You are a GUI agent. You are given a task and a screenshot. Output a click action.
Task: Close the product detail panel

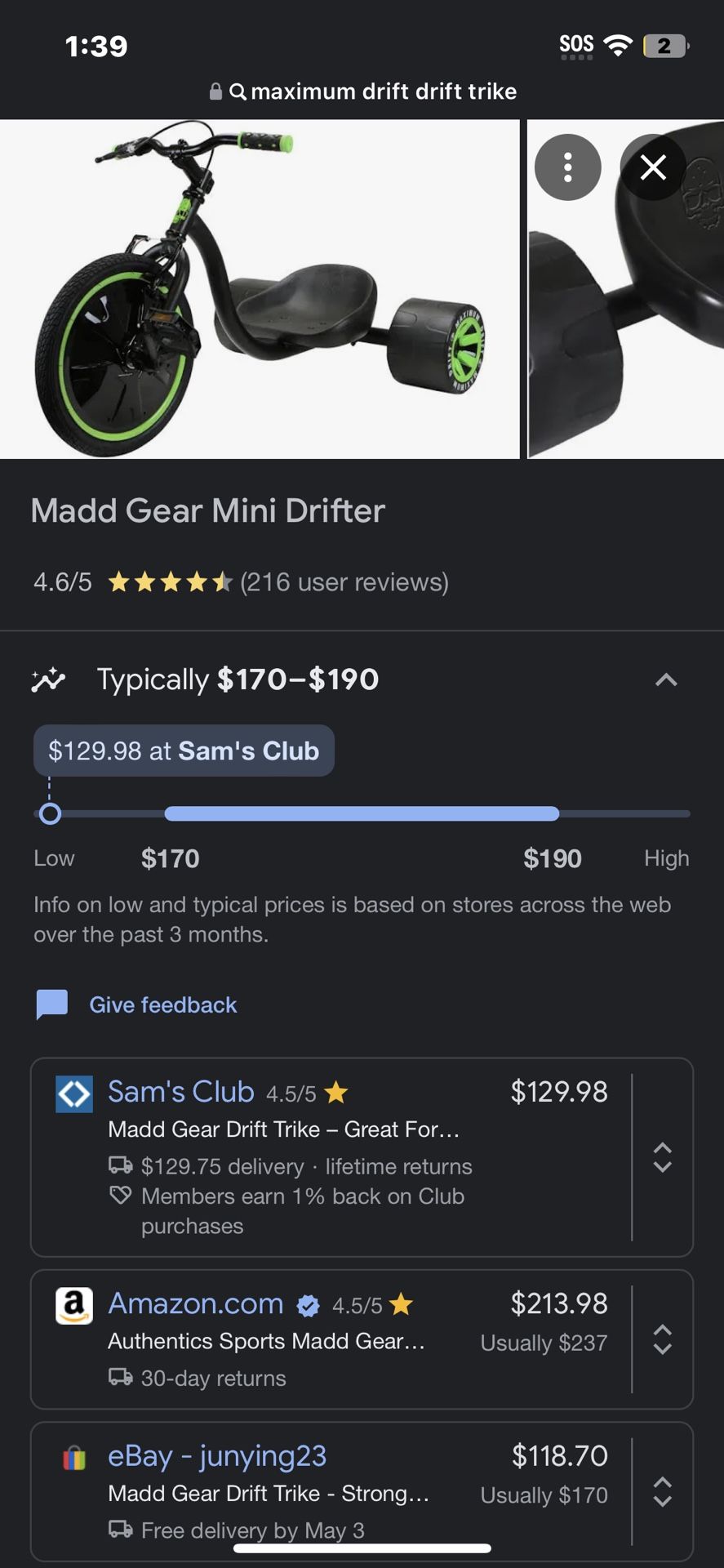click(653, 167)
